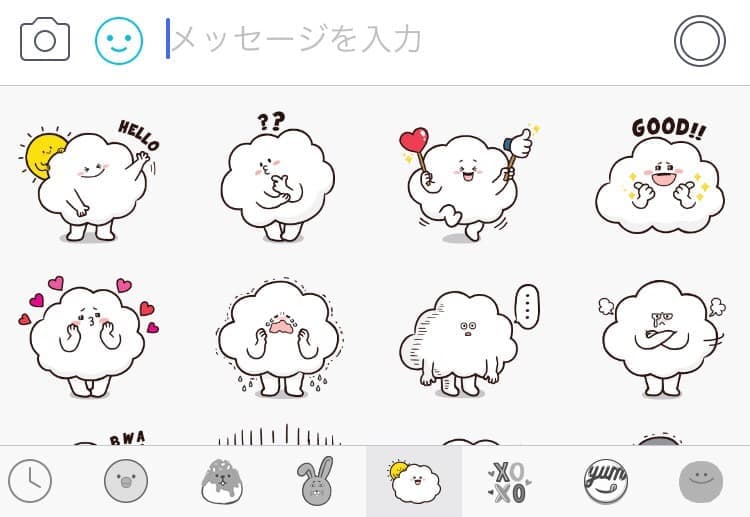Select the cloud and sun sticker pack
This screenshot has height=517, width=750.
[x=413, y=482]
